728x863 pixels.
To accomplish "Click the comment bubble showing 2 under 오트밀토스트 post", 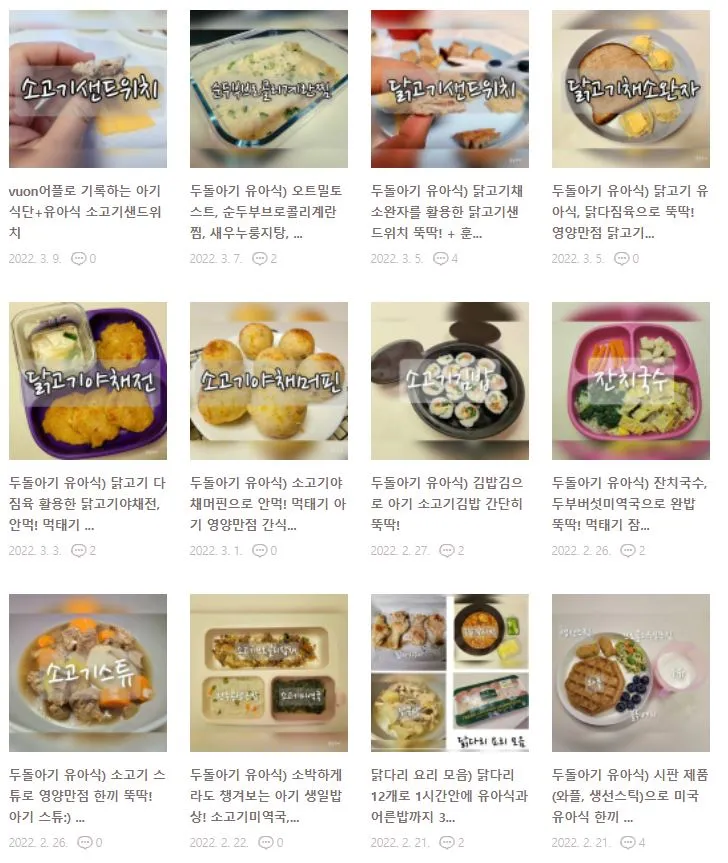I will coord(260,258).
